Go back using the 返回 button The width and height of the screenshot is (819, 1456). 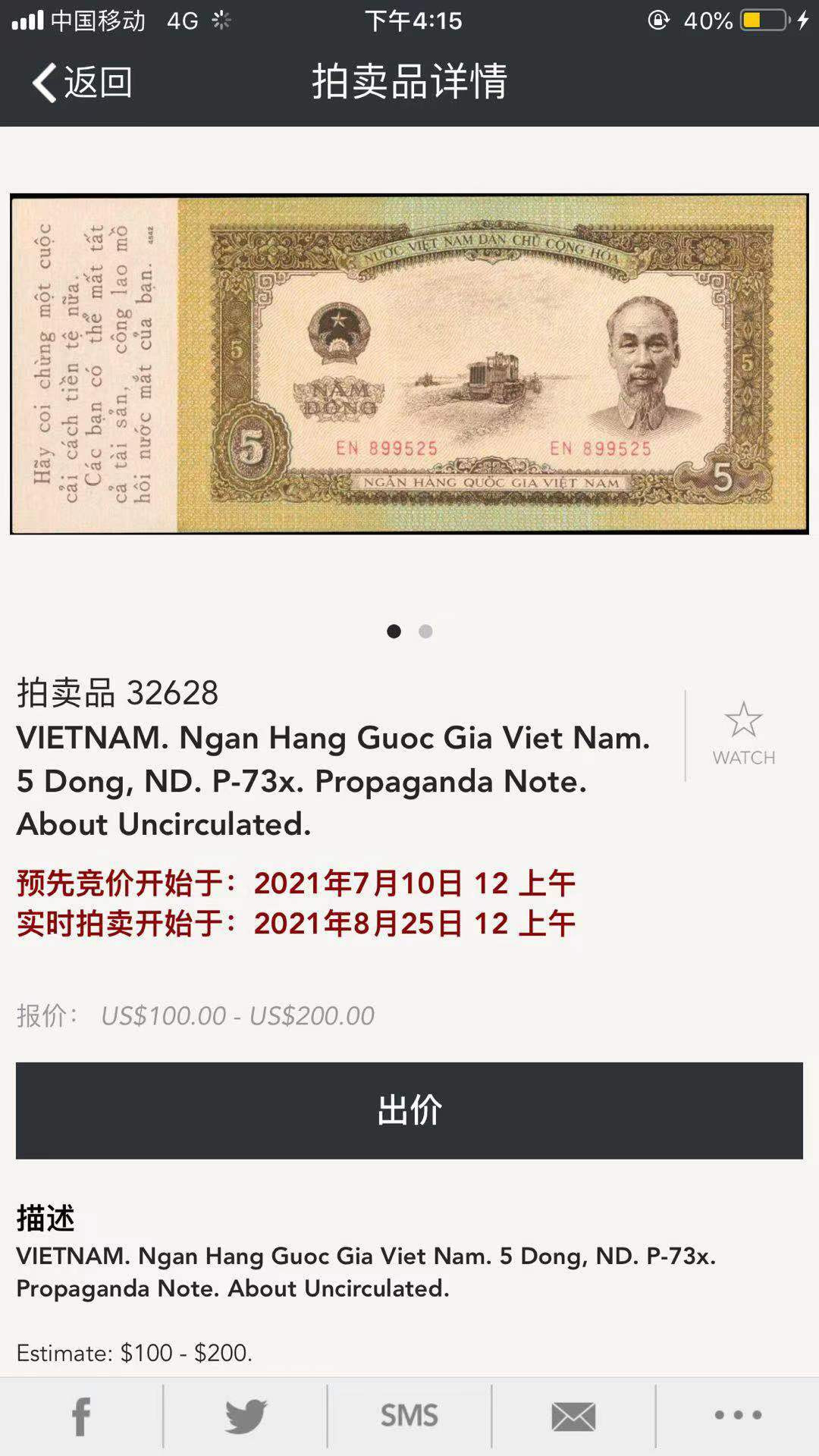82,82
